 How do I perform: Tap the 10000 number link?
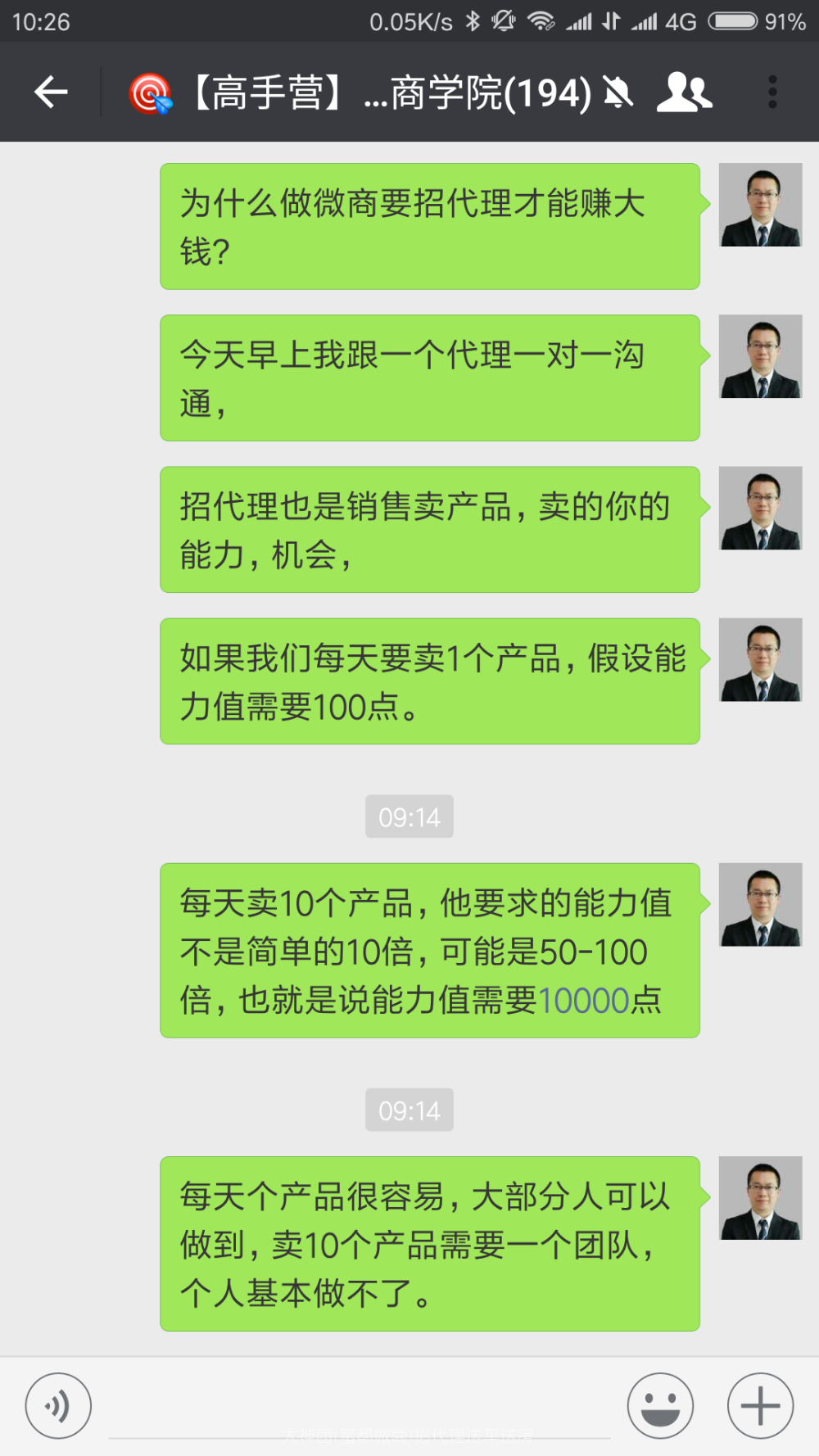pos(583,1001)
